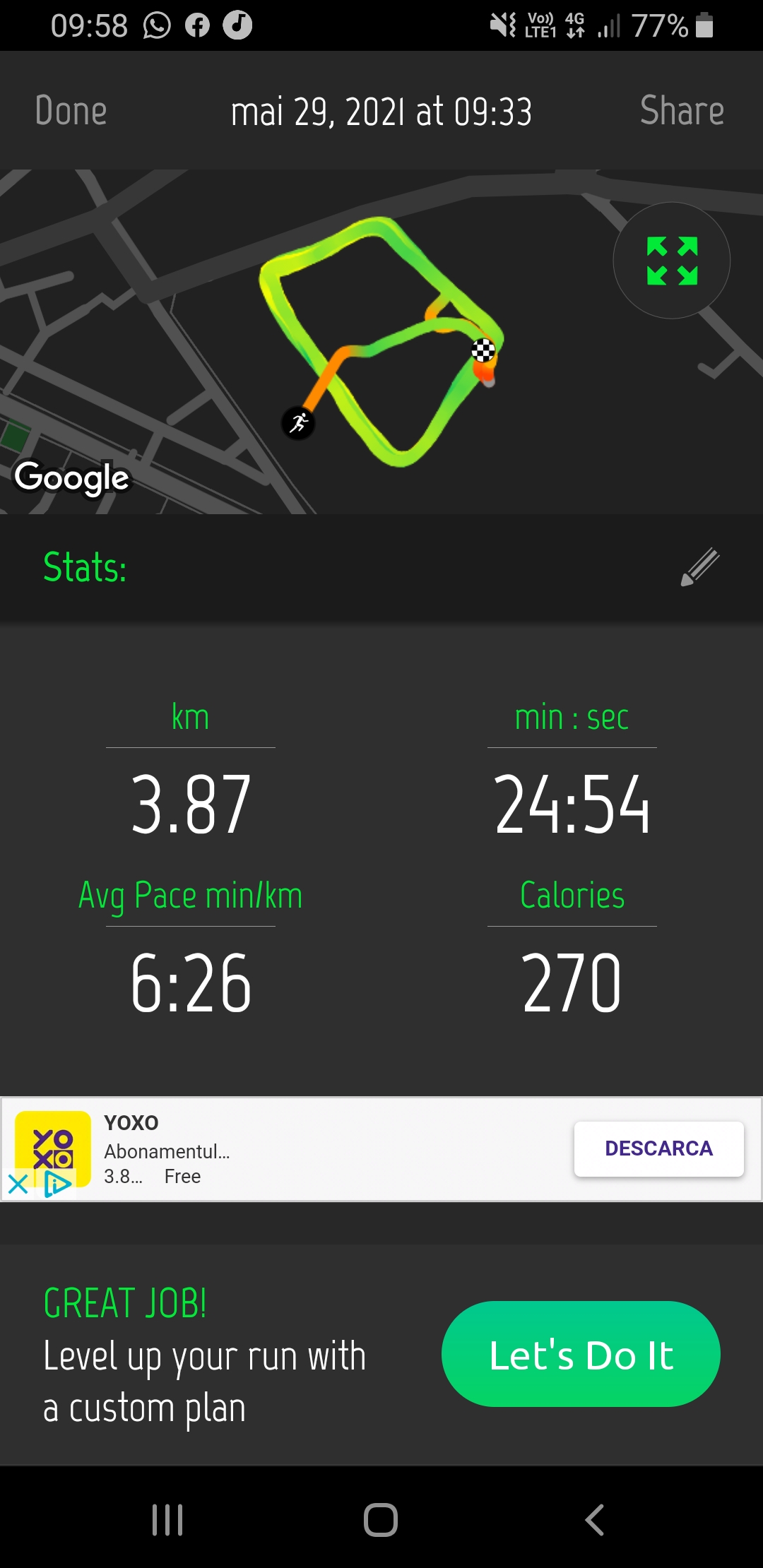Share this run

pyautogui.click(x=682, y=111)
